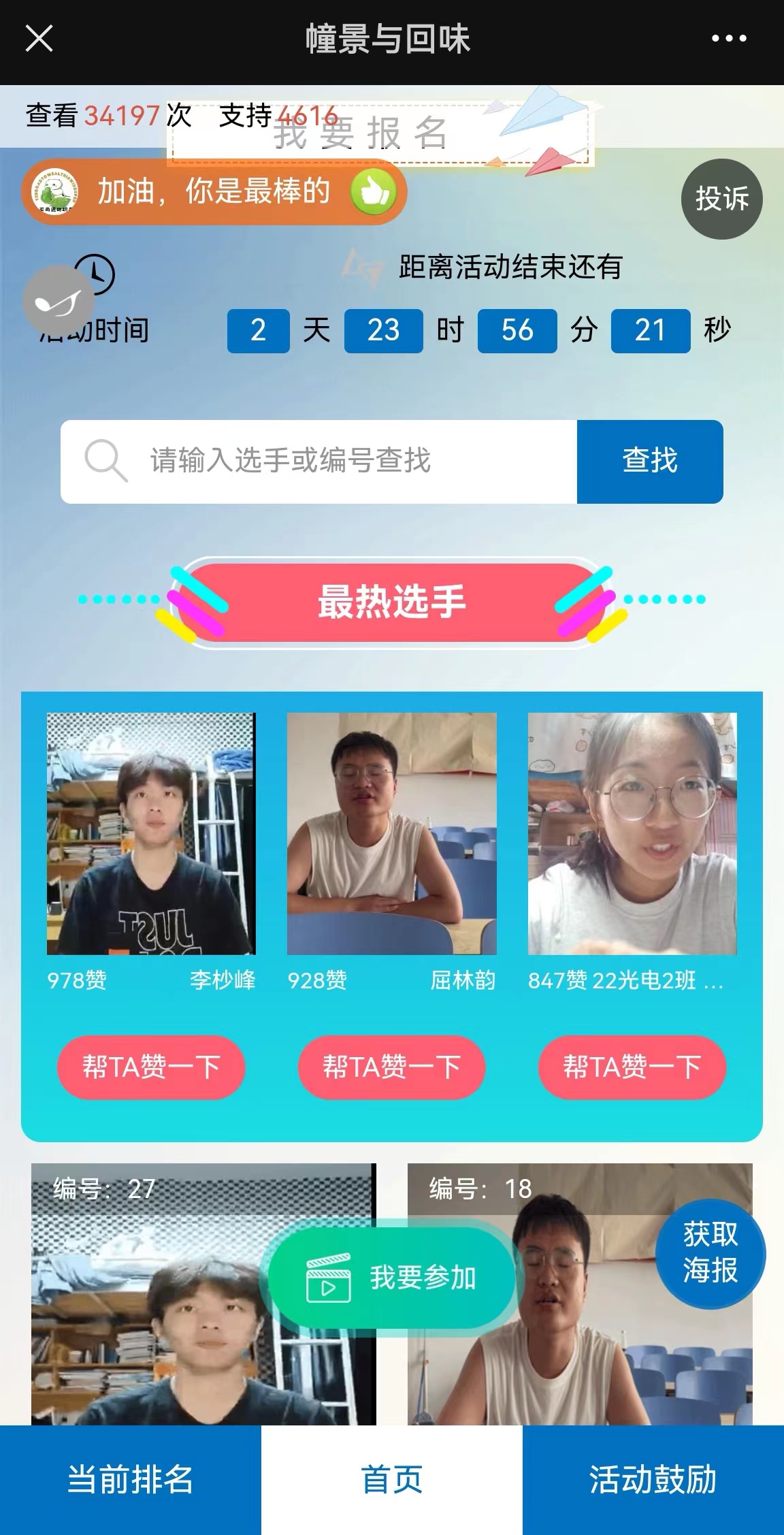784x1535 pixels.
Task: Get the poster via 获取海报
Action: click(710, 1253)
